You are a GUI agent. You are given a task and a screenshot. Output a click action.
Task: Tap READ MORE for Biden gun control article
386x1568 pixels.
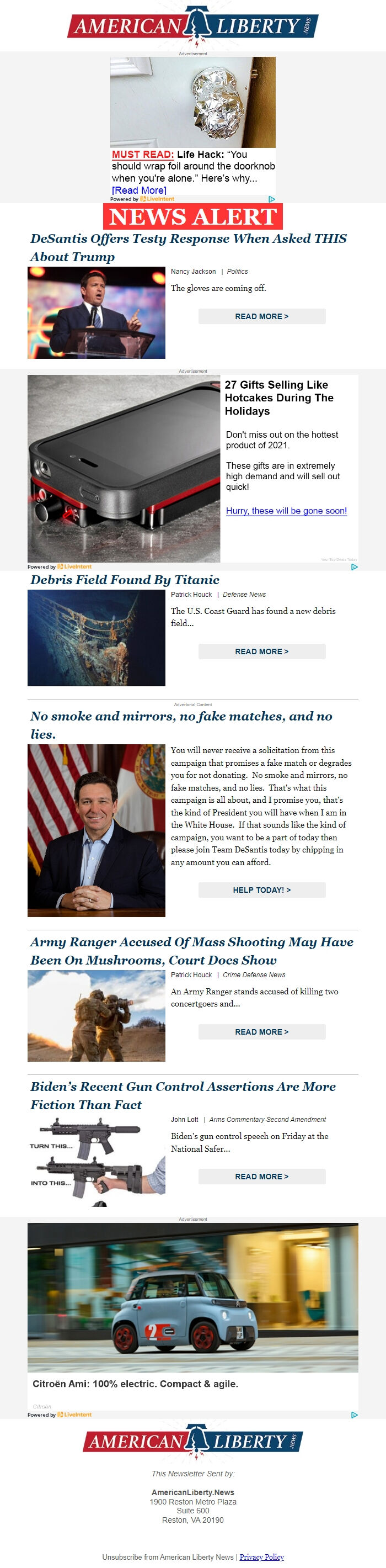pyautogui.click(x=261, y=1177)
